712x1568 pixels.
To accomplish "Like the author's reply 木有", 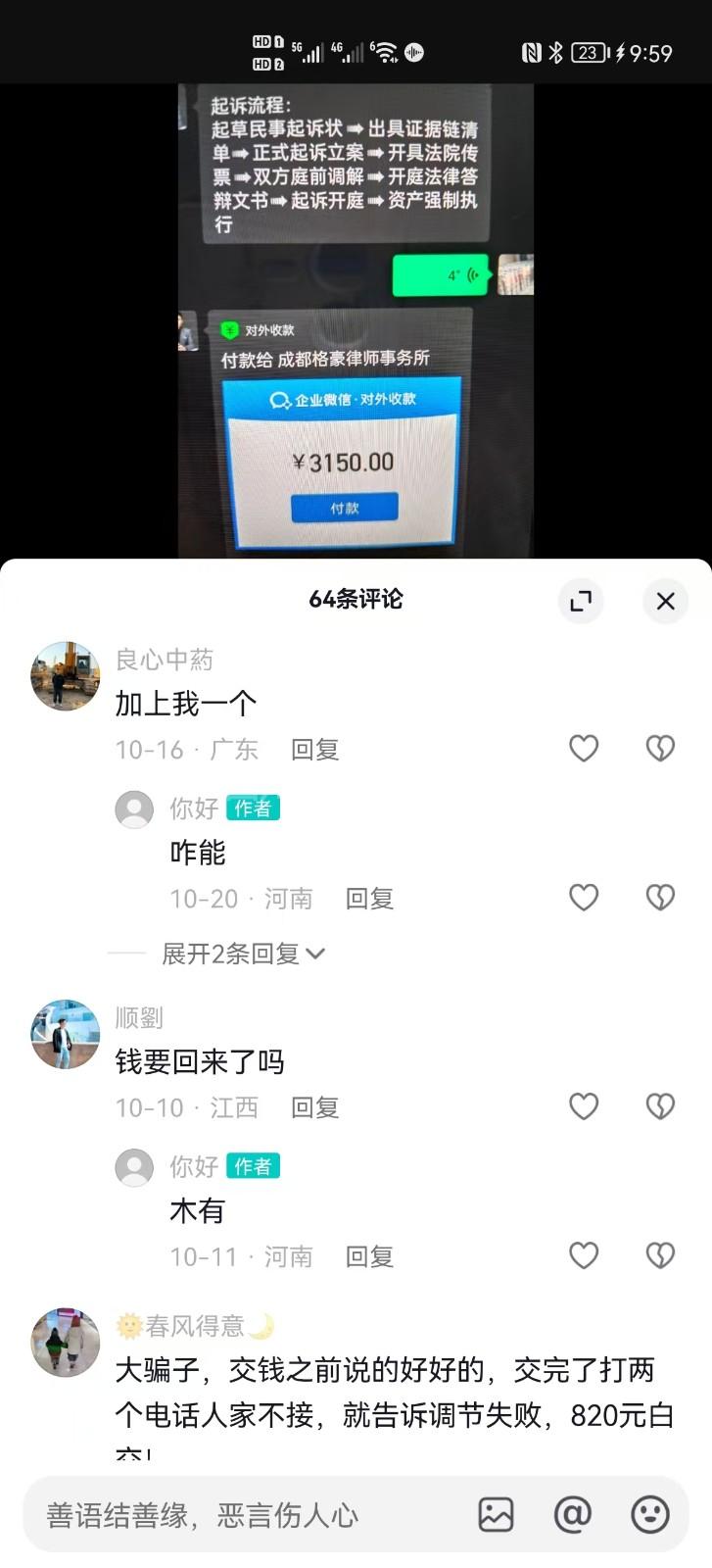I will click(x=584, y=1255).
